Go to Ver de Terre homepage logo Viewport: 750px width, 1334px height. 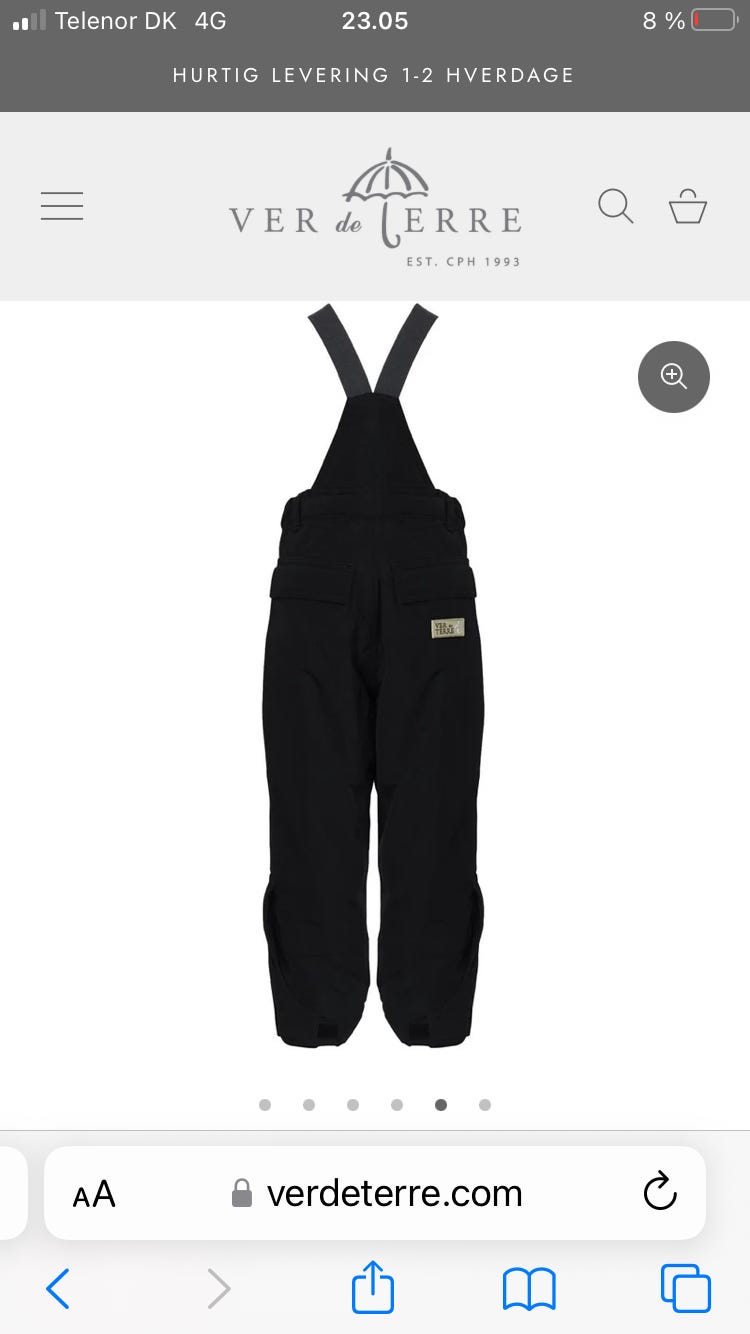click(x=375, y=208)
